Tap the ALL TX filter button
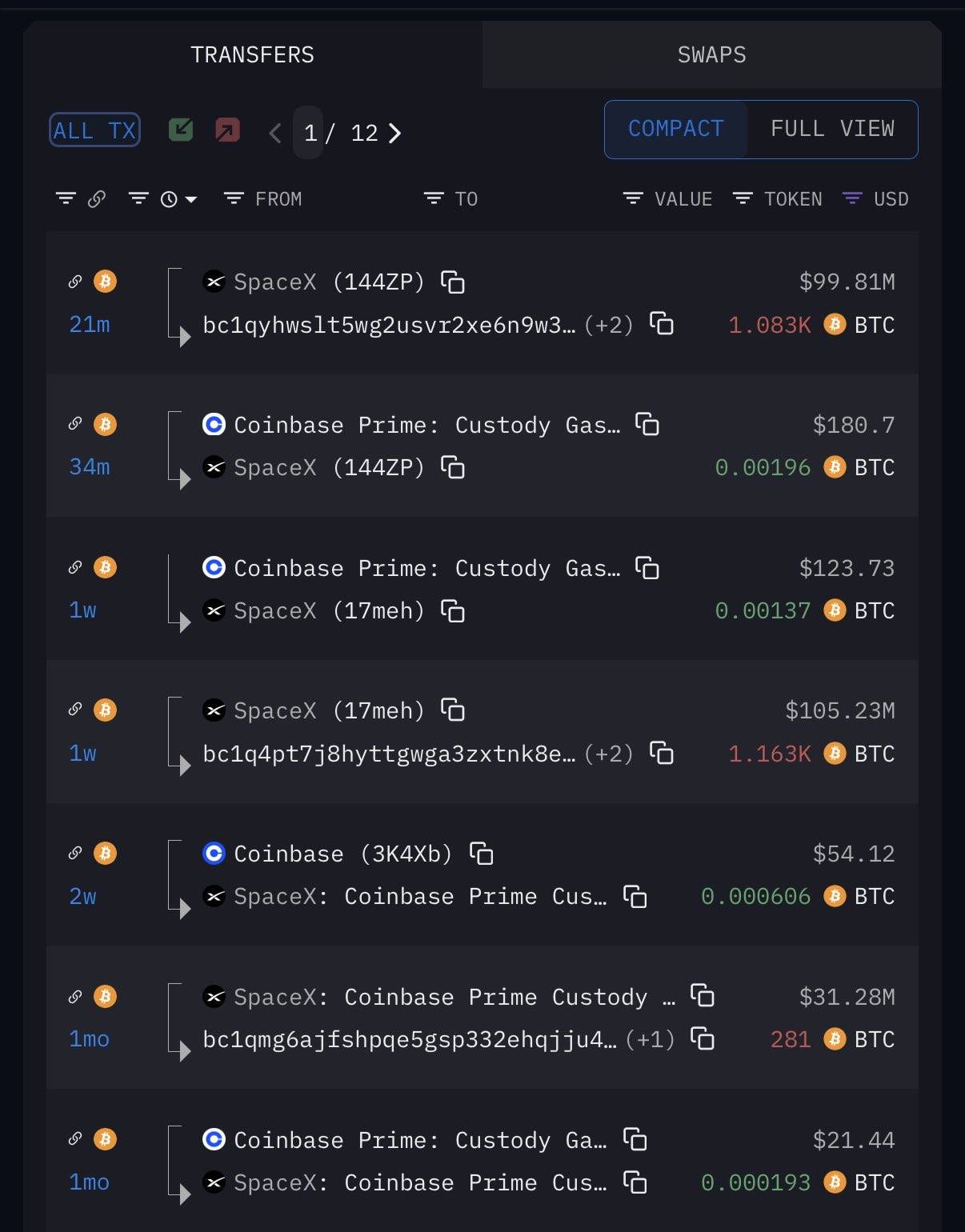 pos(94,130)
